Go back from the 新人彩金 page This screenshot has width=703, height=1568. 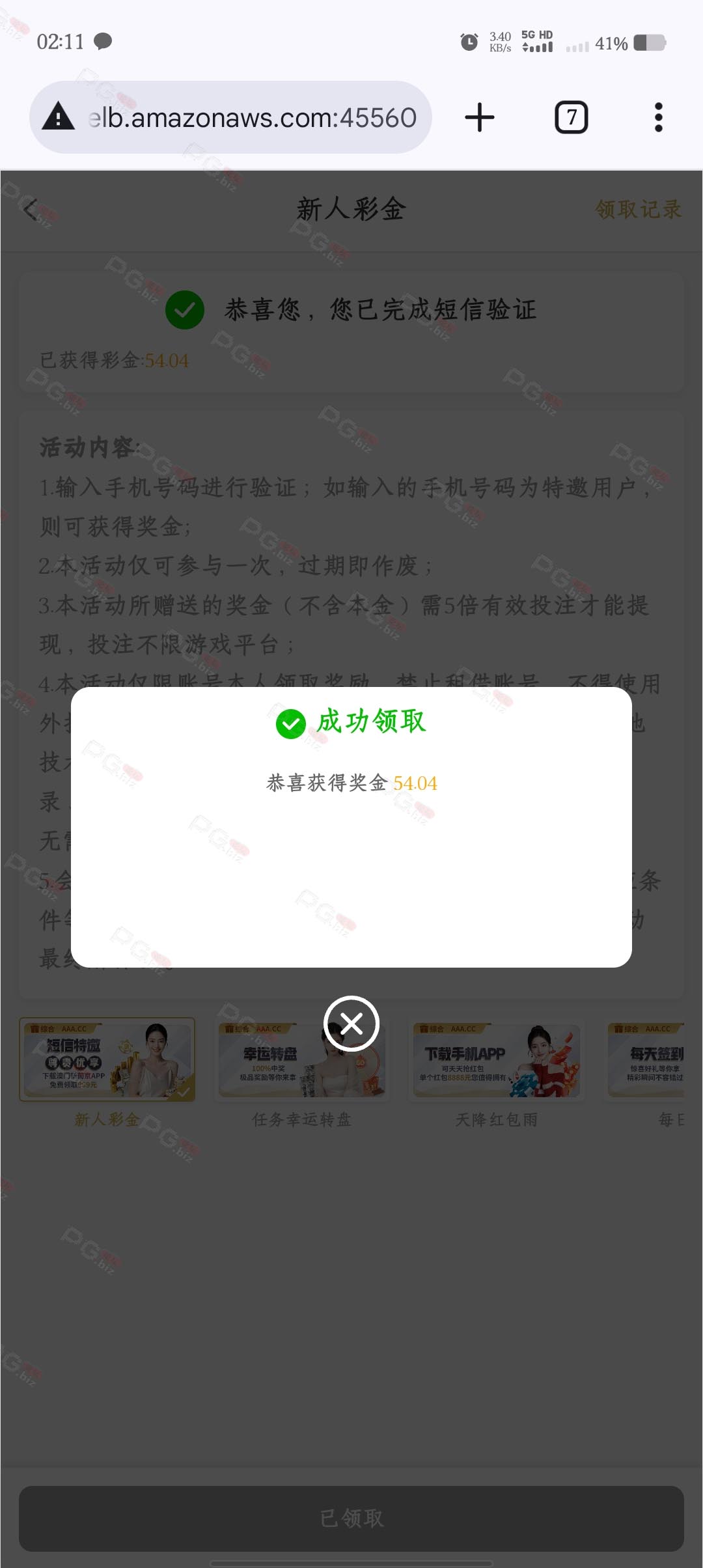pos(31,209)
